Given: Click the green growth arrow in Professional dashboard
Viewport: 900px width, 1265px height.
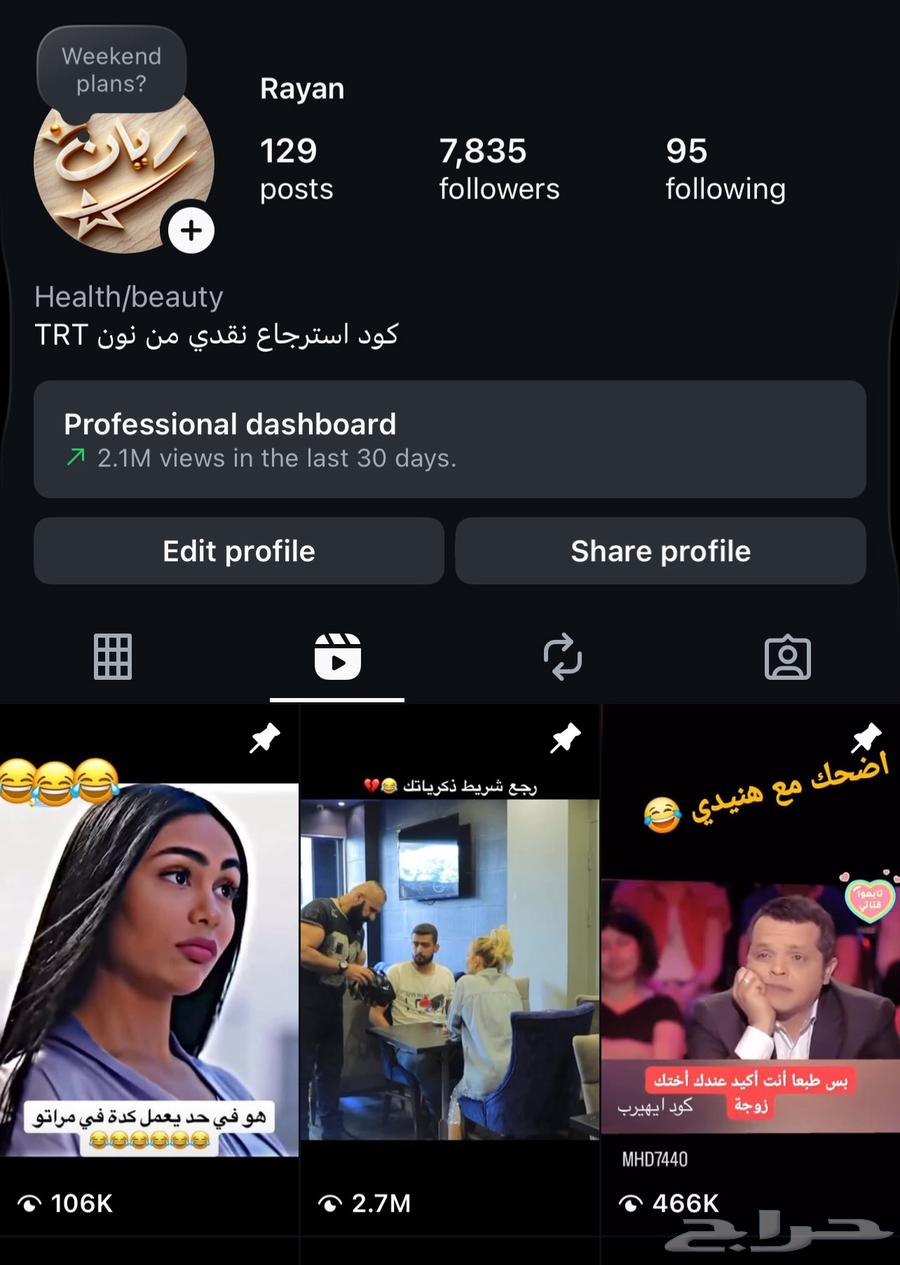Looking at the screenshot, I should [x=73, y=458].
